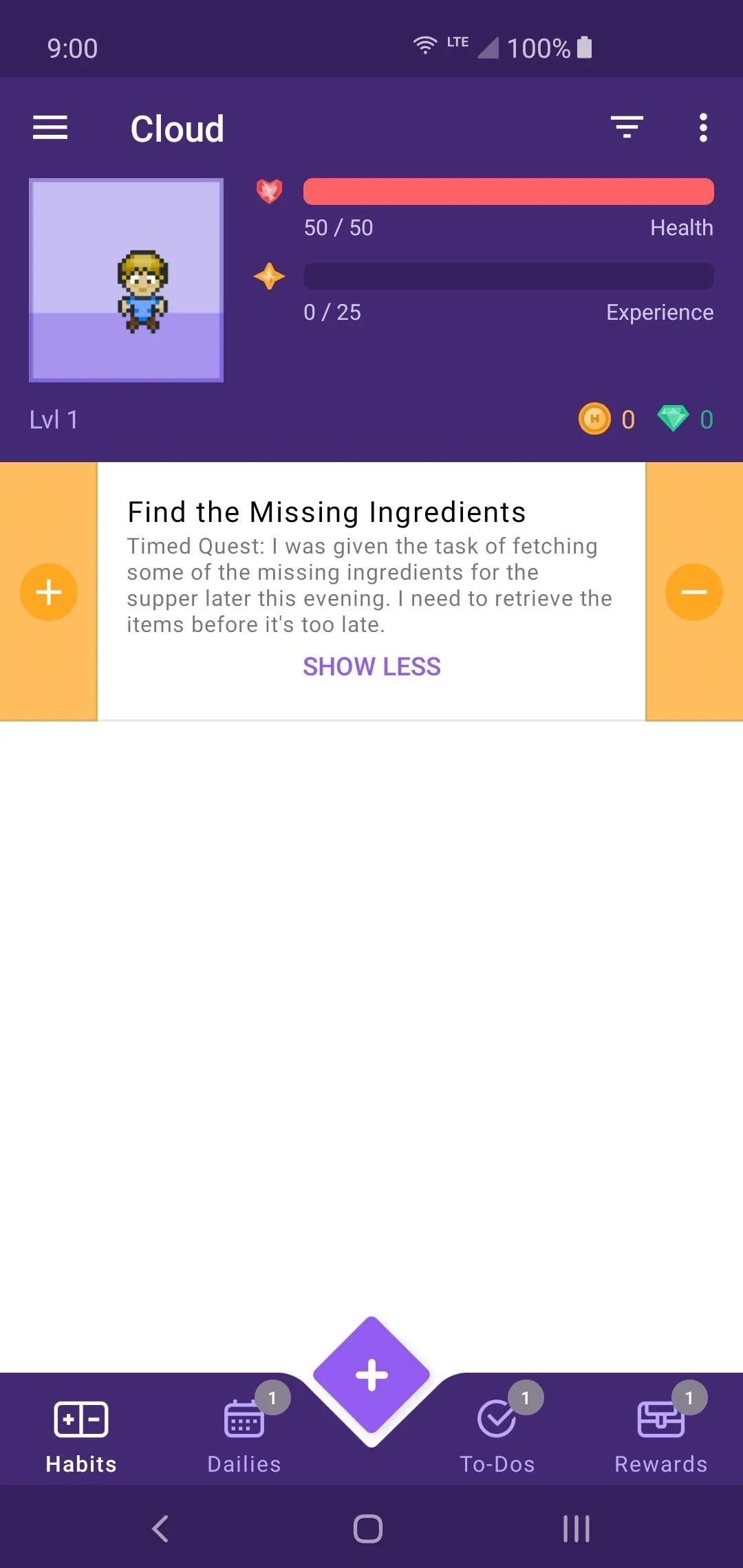Open the hamburger navigation drawer
Viewport: 743px width, 1568px height.
tap(50, 128)
